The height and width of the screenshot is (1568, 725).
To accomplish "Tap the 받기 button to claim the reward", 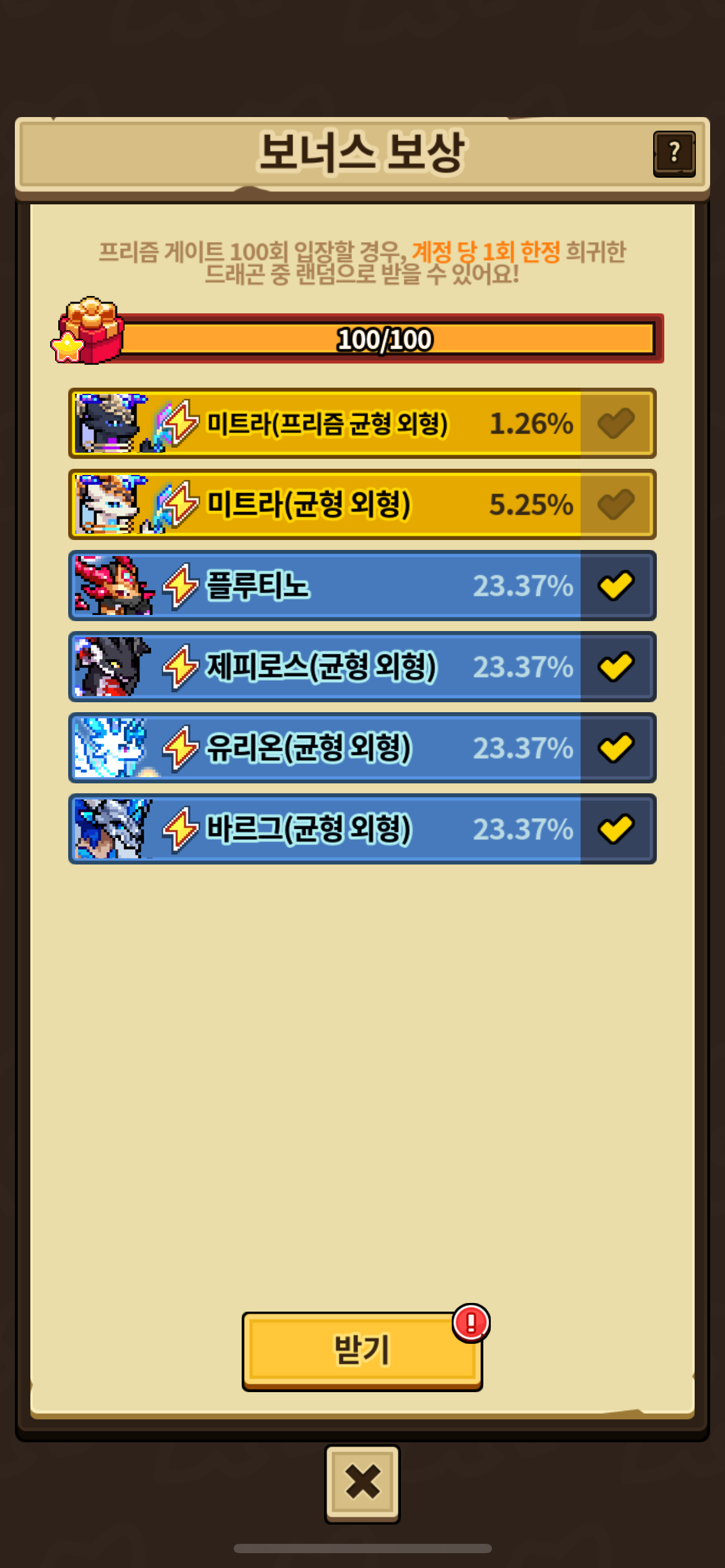I will click(362, 1350).
